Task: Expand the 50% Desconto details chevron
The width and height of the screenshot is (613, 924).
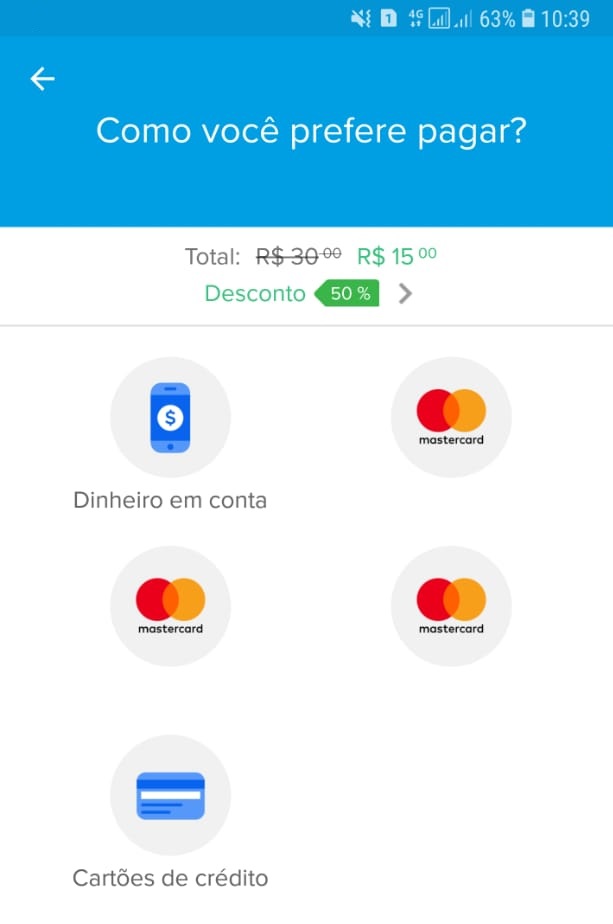Action: (405, 294)
